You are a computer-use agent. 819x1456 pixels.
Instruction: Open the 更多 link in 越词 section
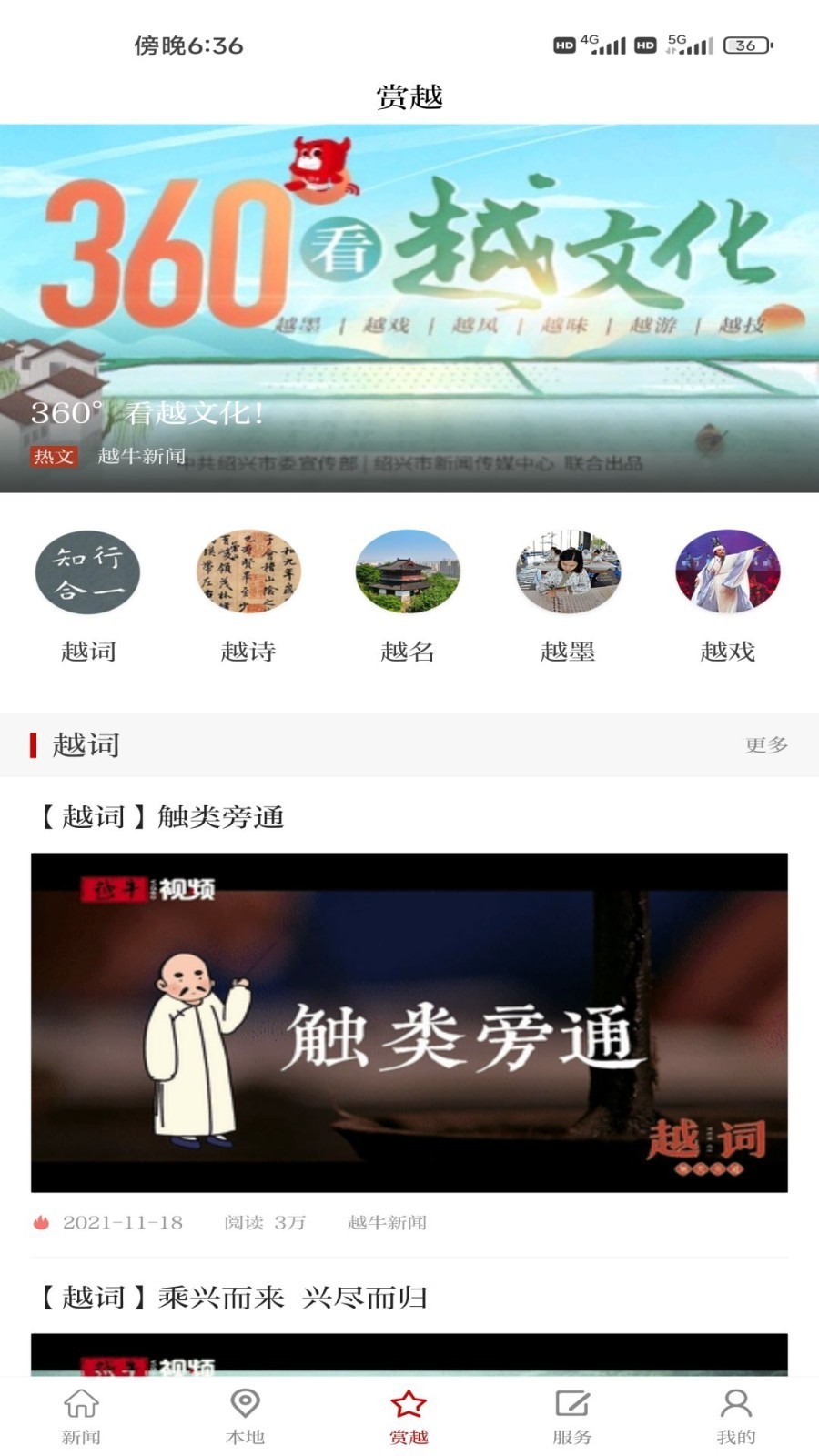[x=761, y=744]
